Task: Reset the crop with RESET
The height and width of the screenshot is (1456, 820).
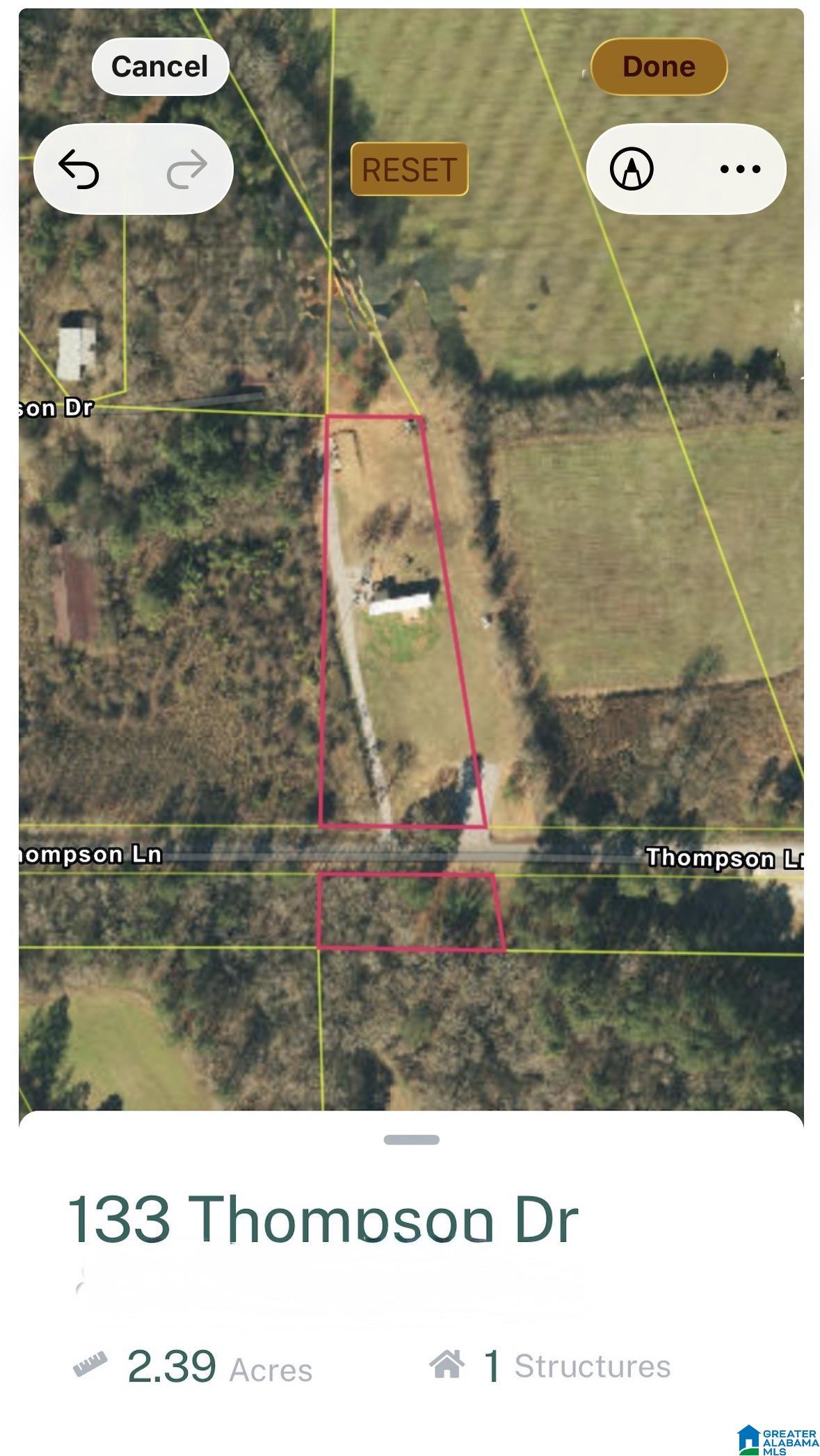Action: (x=409, y=170)
